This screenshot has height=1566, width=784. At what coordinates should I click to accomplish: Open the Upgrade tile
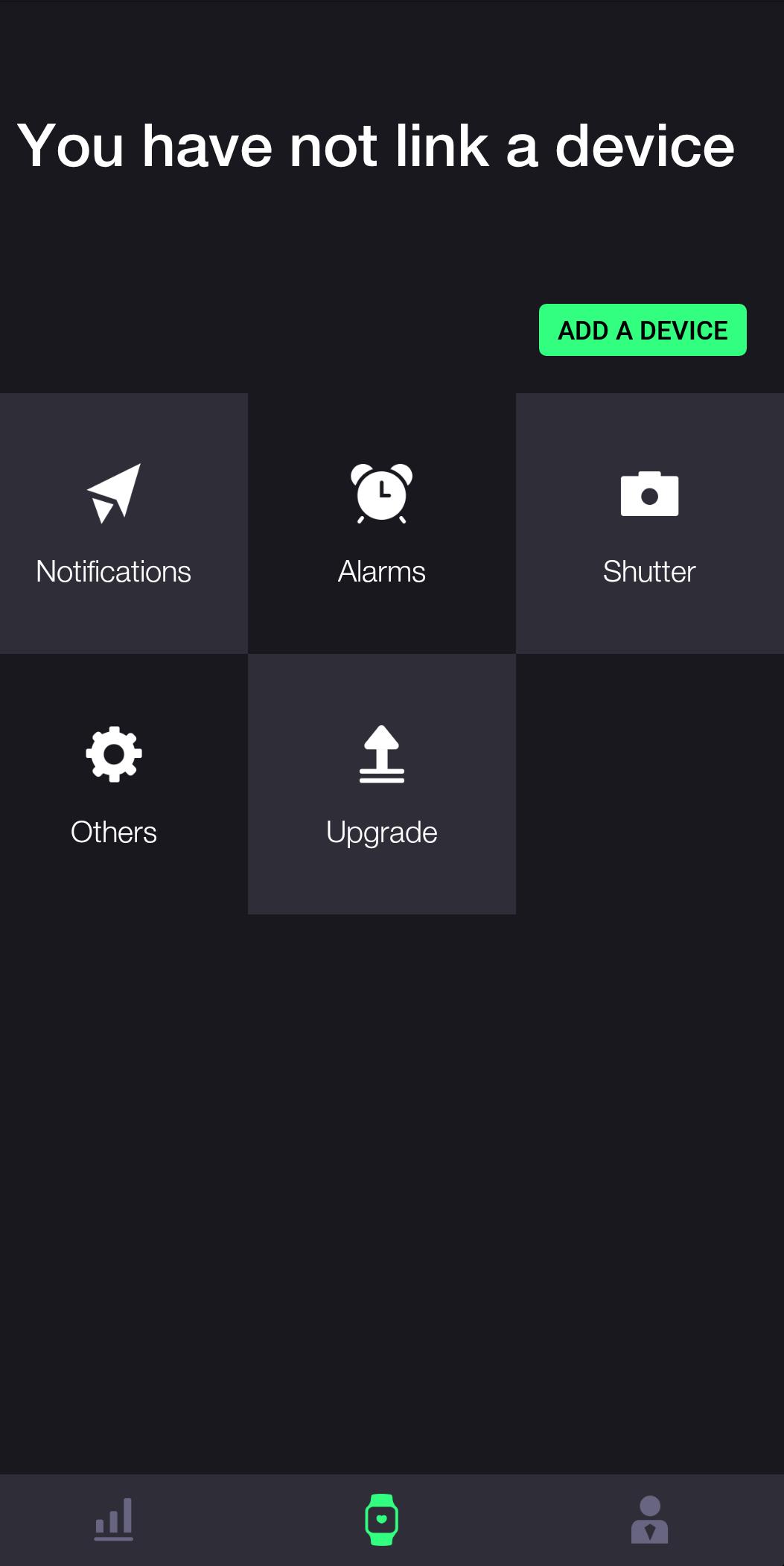click(x=381, y=784)
